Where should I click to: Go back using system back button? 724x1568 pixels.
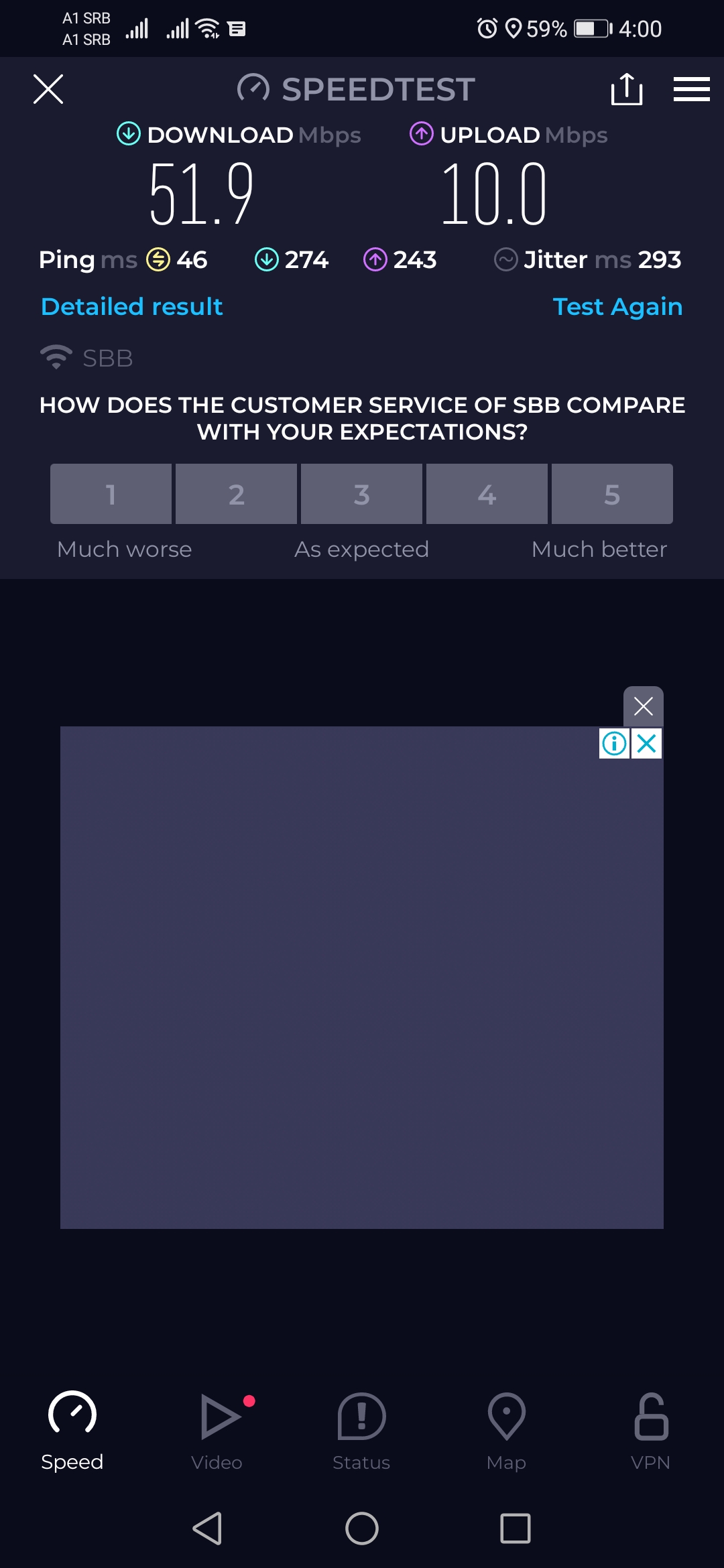point(208,1528)
